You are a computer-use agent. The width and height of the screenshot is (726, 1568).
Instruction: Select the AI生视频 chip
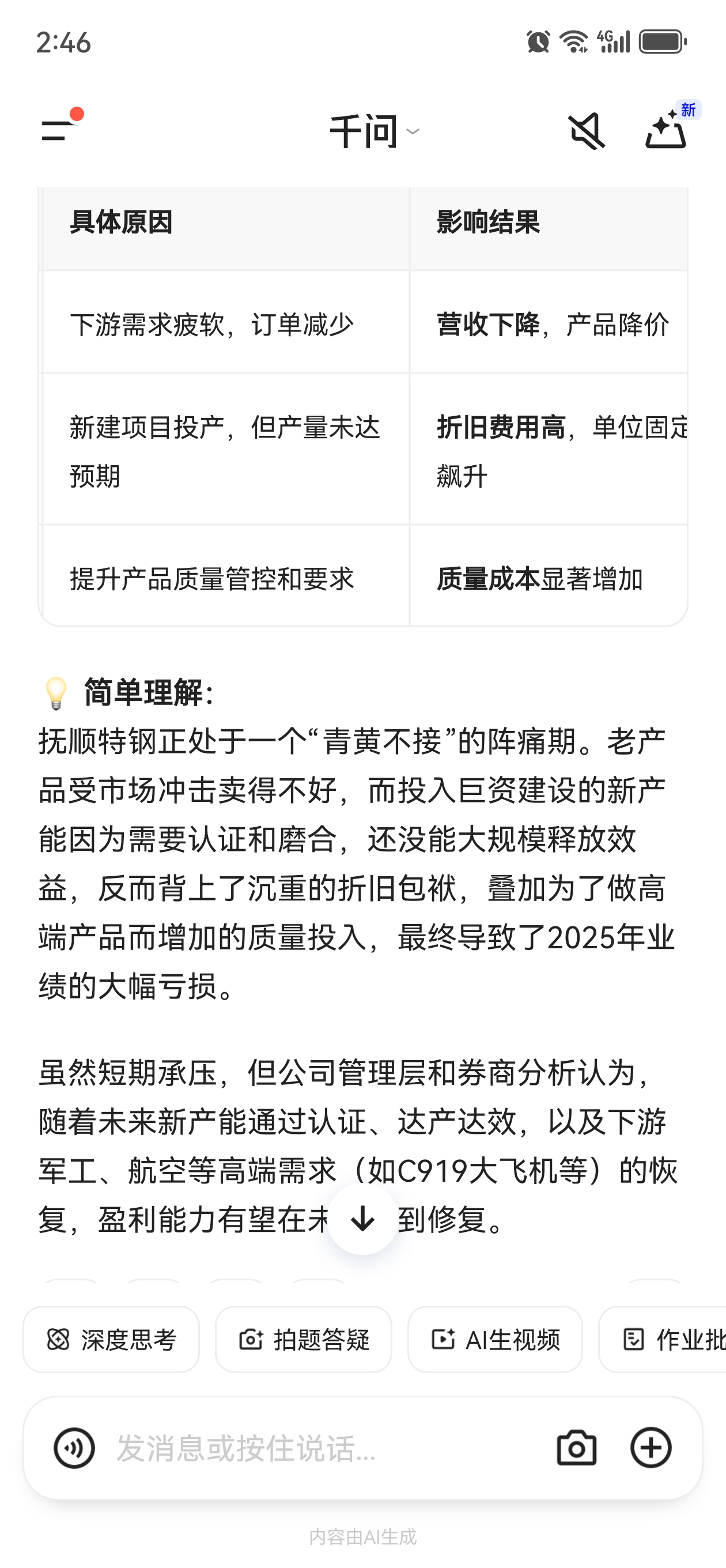(x=495, y=1339)
